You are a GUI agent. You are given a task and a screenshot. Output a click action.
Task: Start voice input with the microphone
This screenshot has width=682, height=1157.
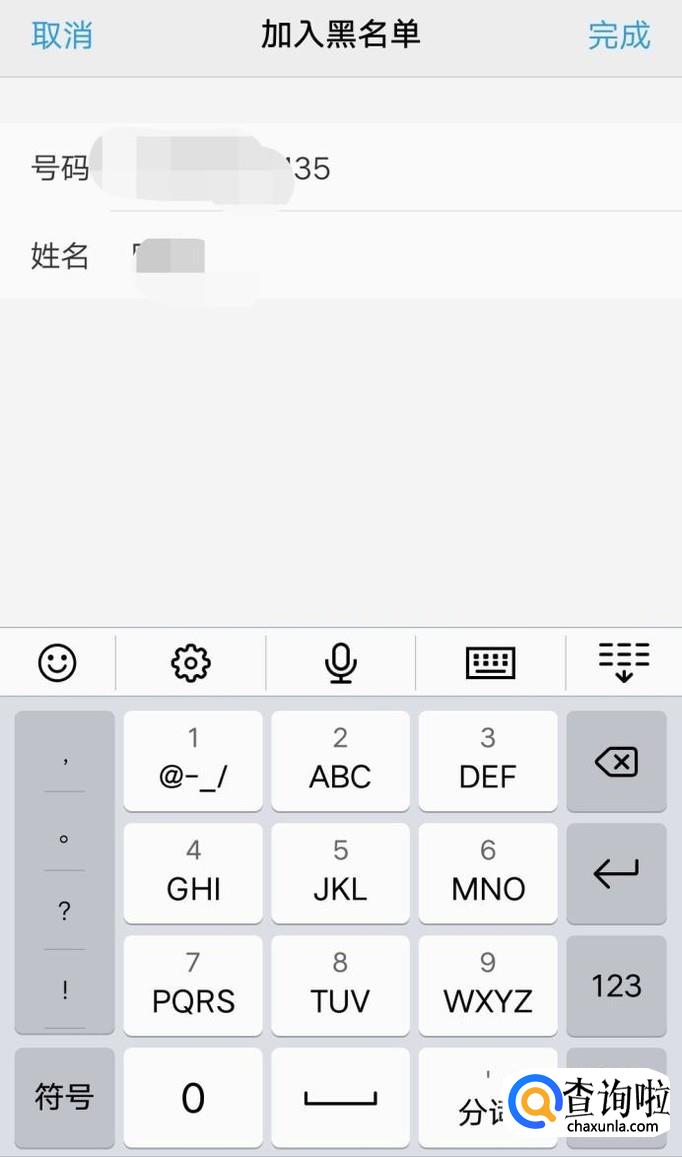340,662
